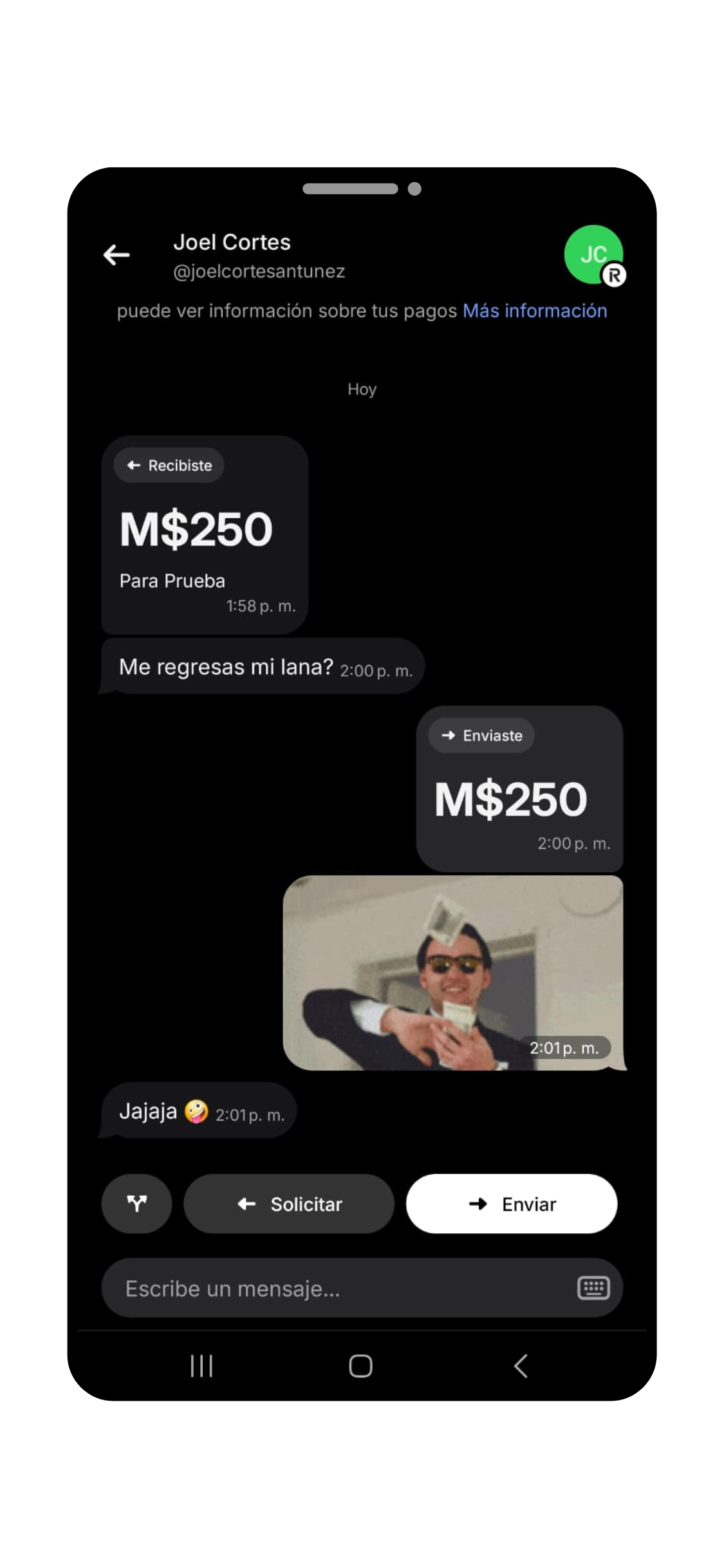
Task: Tap the @joelcortesantunez username
Action: click(259, 271)
